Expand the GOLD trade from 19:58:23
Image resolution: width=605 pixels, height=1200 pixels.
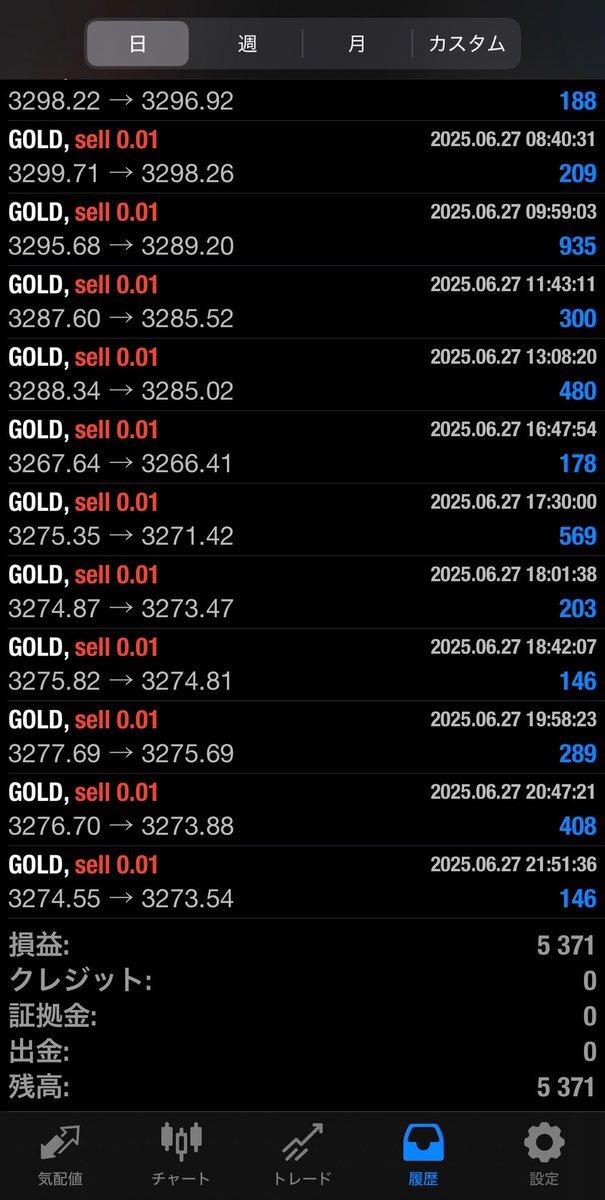point(302,737)
